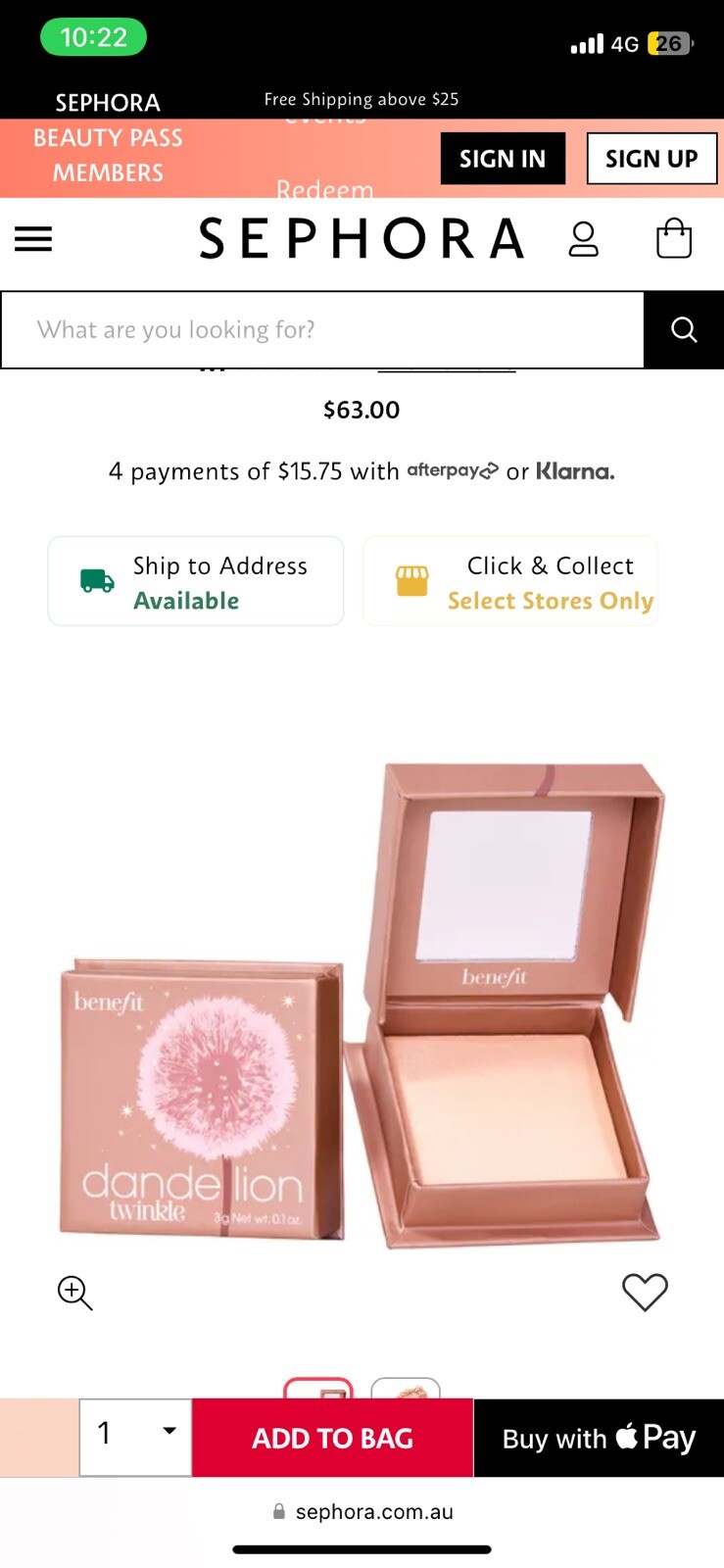Zoom into the product image
724x1568 pixels.
click(75, 1293)
